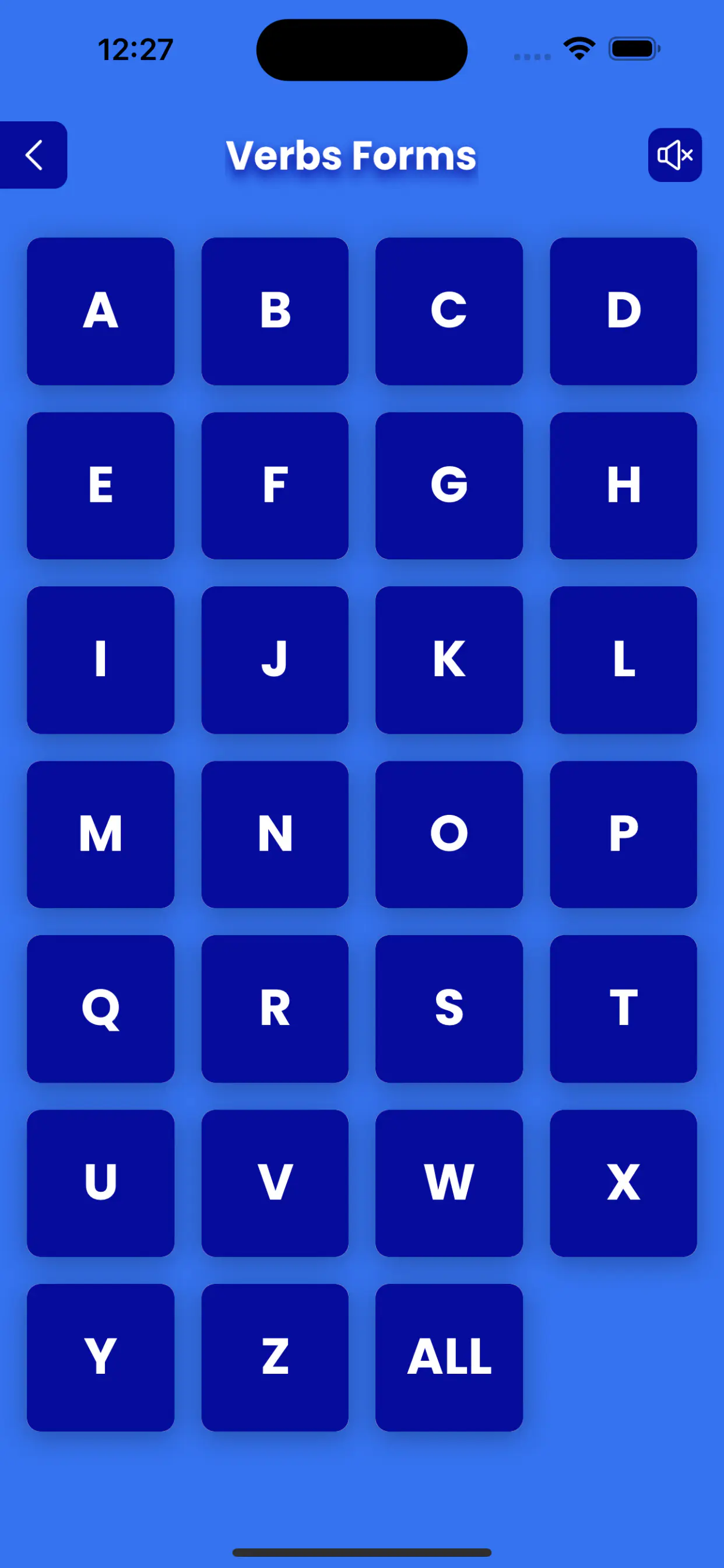Toggle the mute sound icon
The height and width of the screenshot is (1568, 724).
click(674, 155)
